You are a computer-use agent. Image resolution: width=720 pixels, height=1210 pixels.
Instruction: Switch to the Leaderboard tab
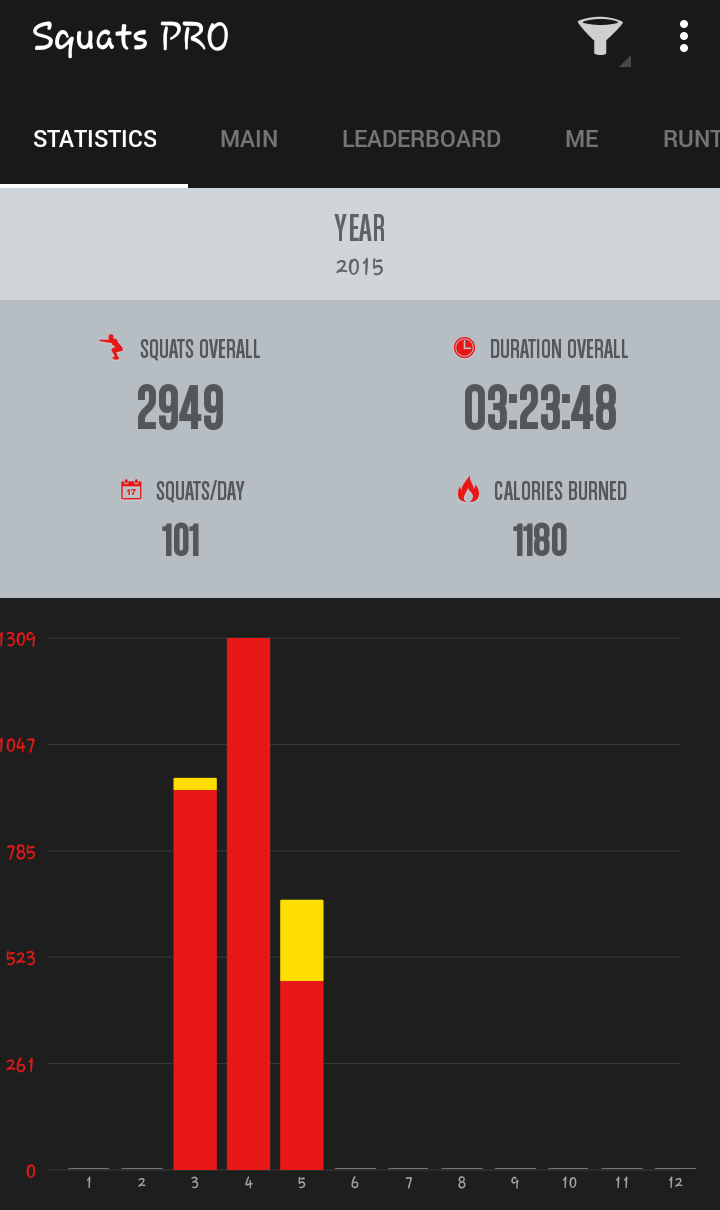421,139
